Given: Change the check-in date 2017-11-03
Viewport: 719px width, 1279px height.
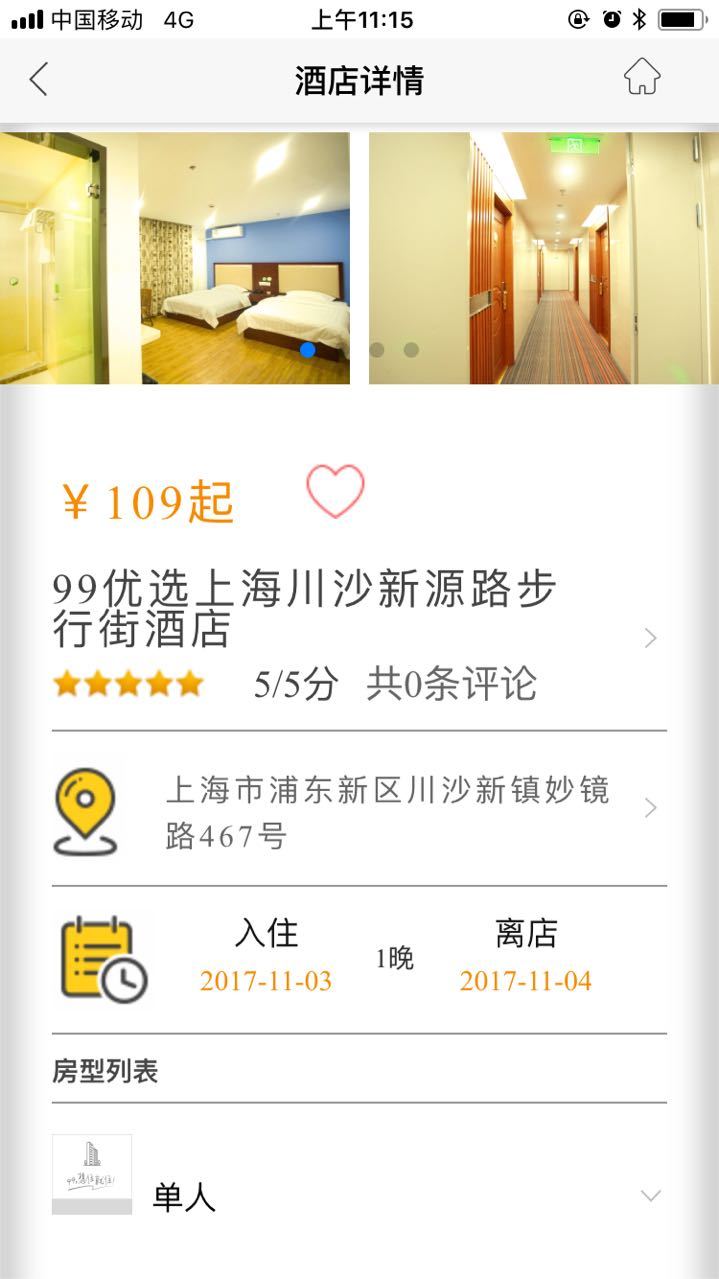Looking at the screenshot, I should point(266,980).
